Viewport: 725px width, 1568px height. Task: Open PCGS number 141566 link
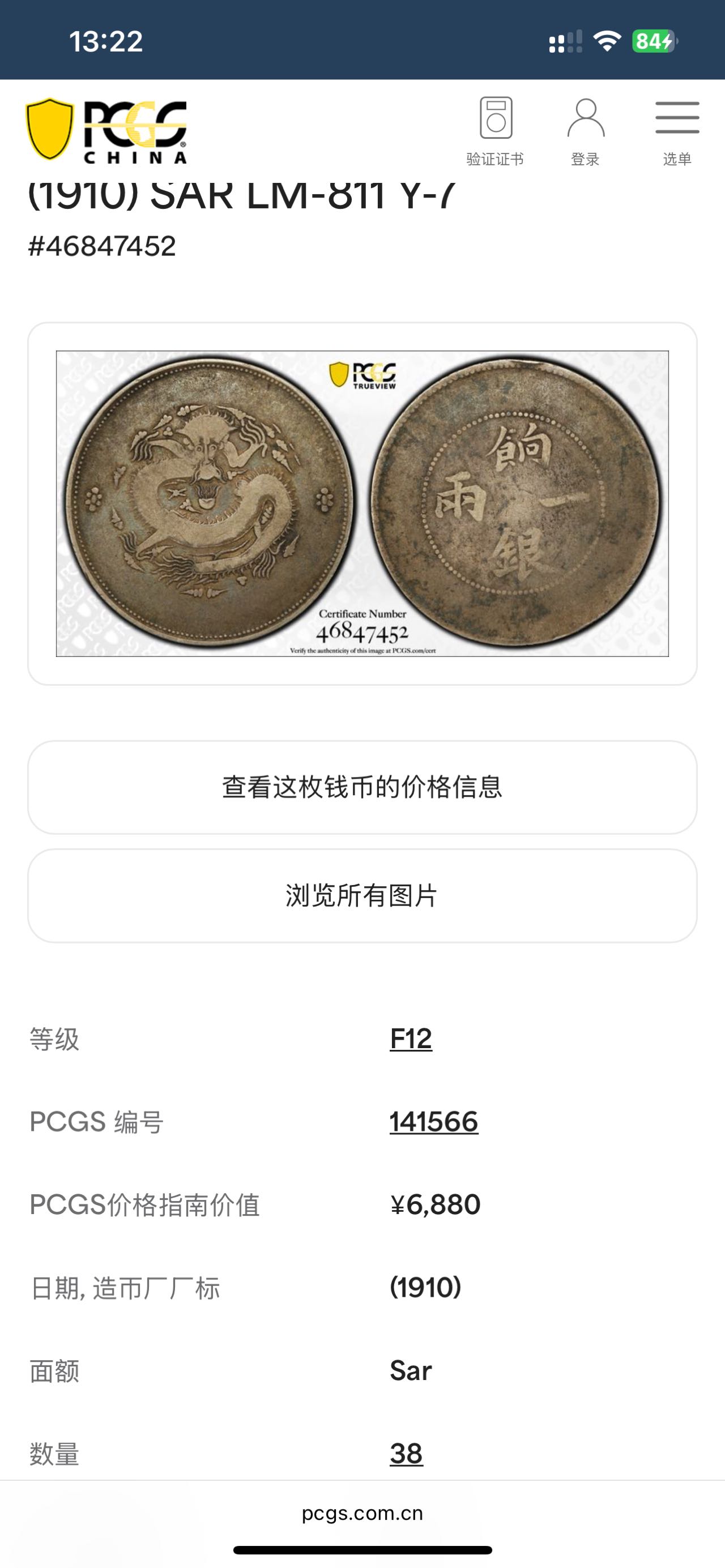[x=433, y=1121]
